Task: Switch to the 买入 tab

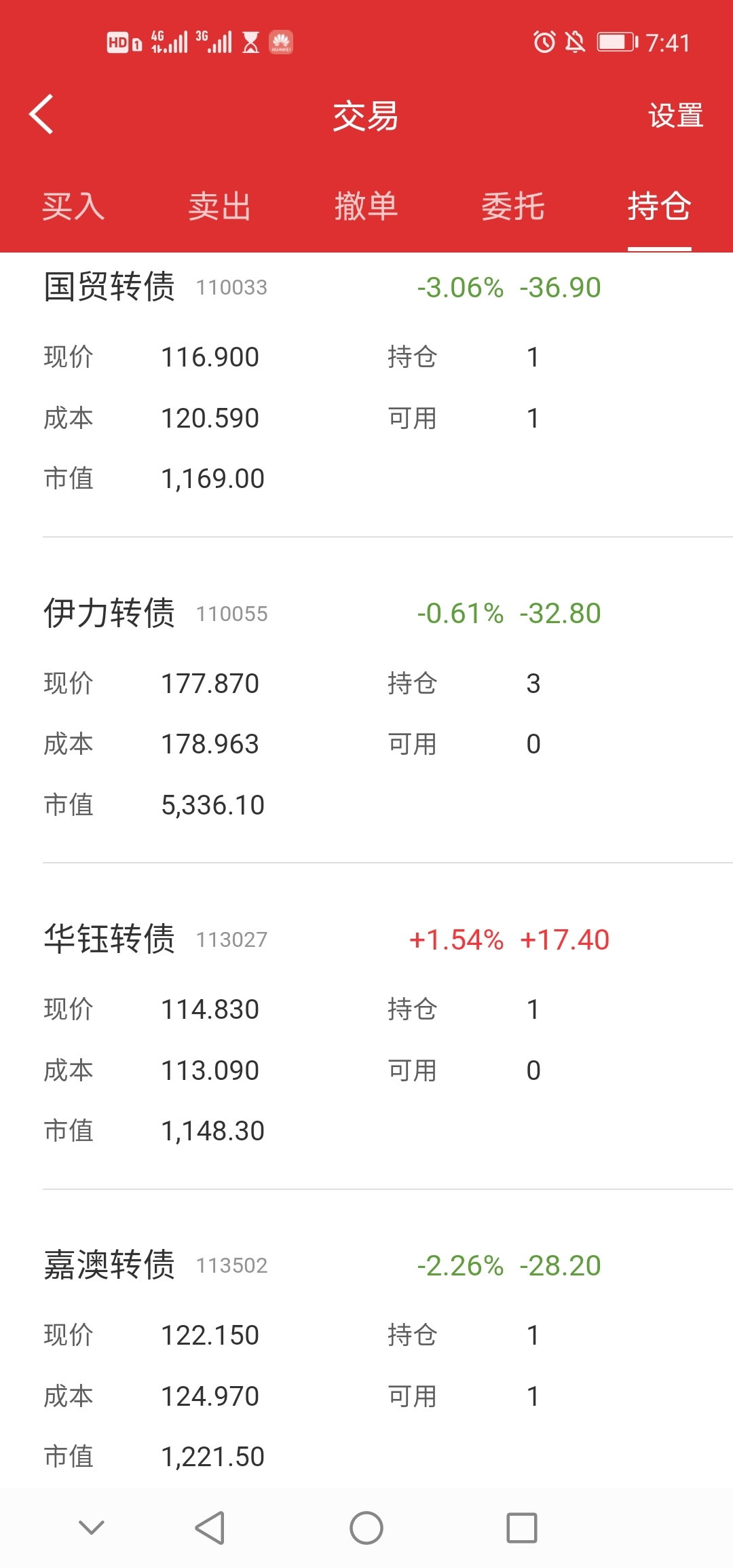Action: click(x=73, y=206)
